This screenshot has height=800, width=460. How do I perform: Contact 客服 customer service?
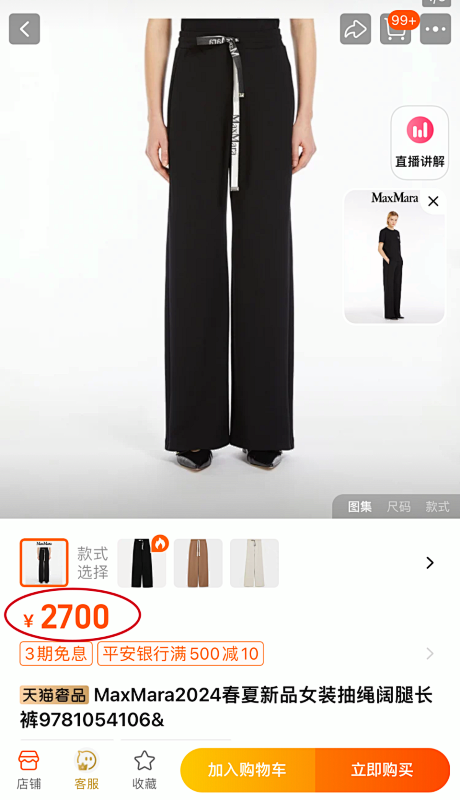[87, 770]
